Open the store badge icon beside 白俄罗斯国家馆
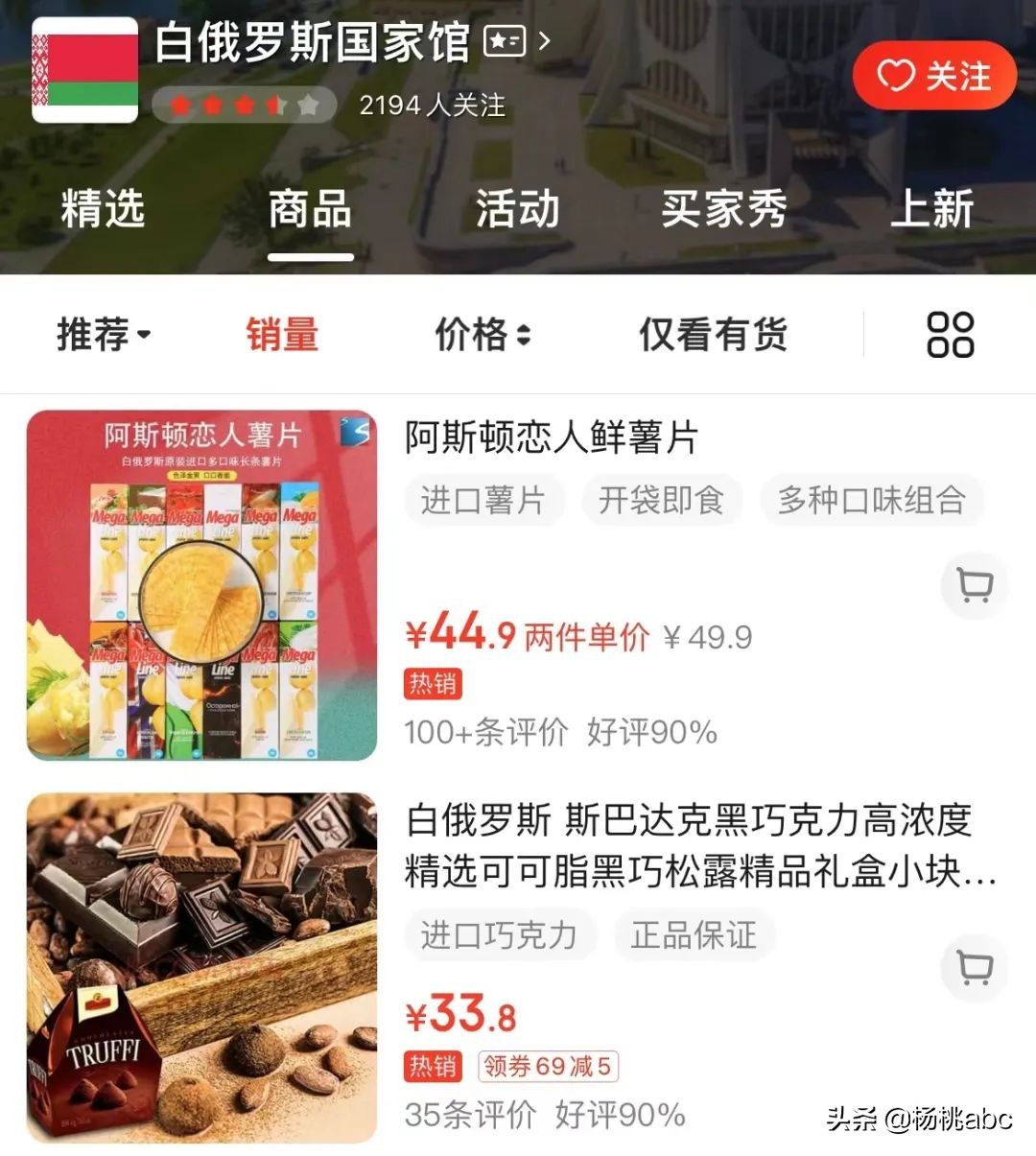This screenshot has height=1156, width=1036. [x=506, y=41]
